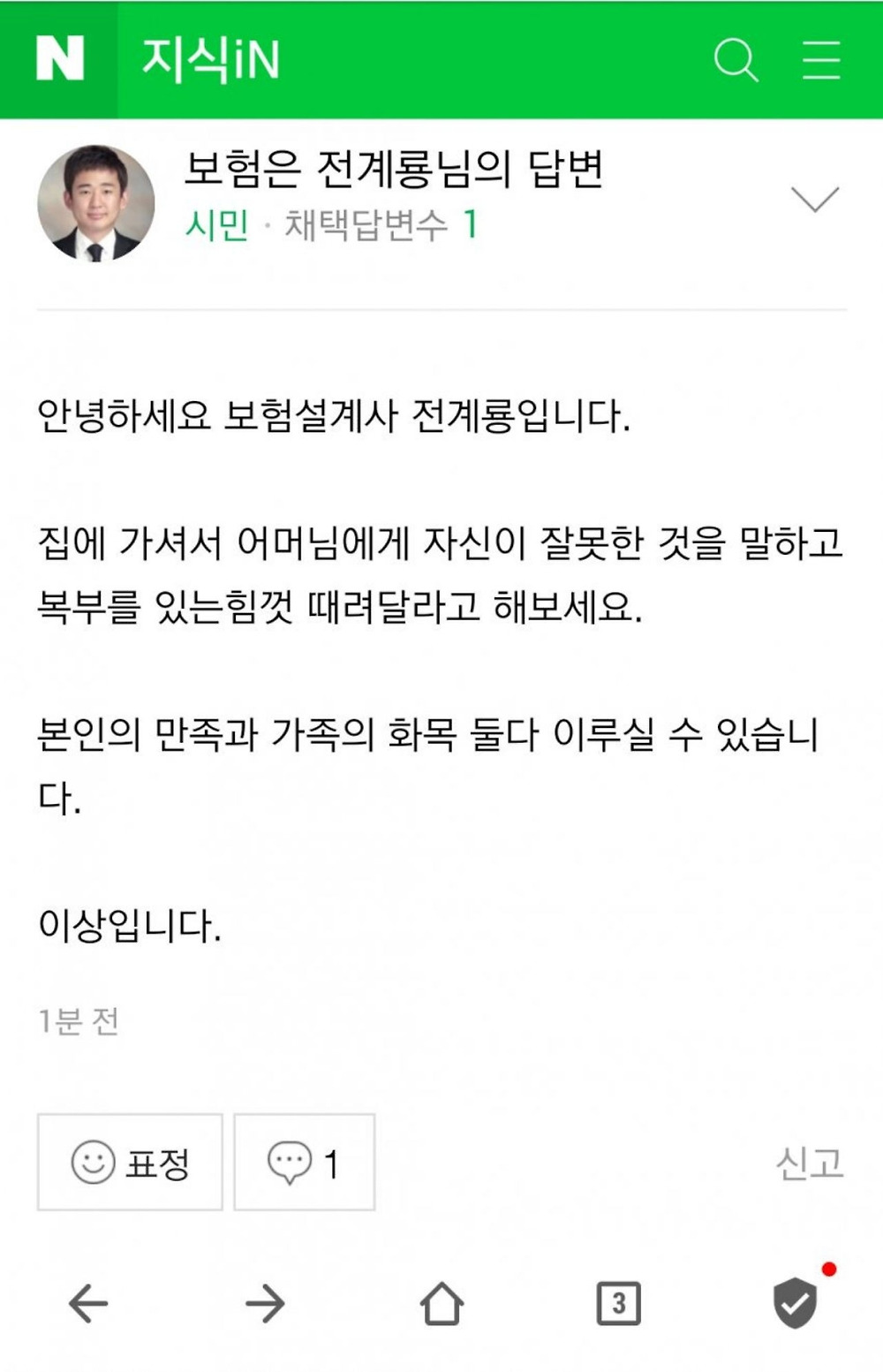Screen dimensions: 883x1372
Task: Open the hamburger menu
Action: tap(820, 60)
